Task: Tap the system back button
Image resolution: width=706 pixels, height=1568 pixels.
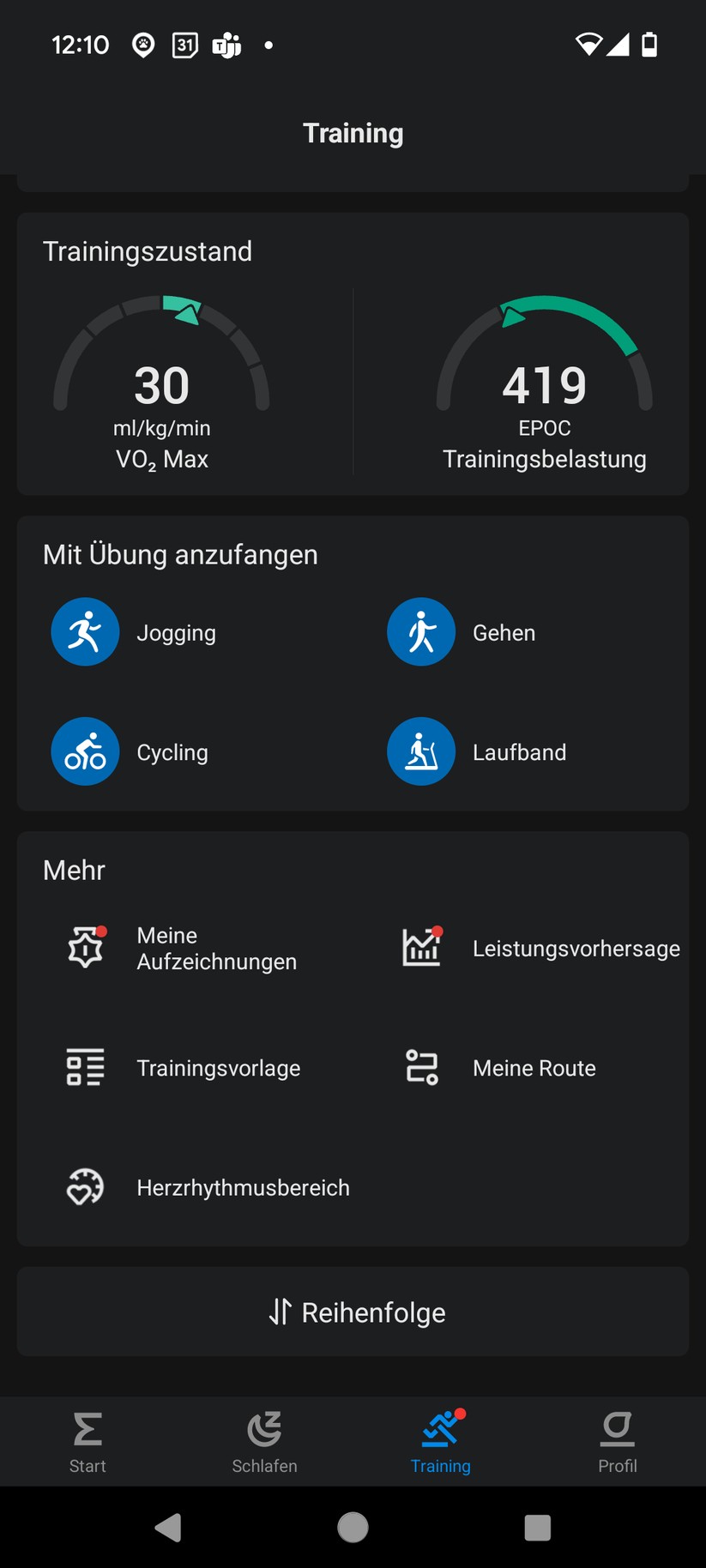Action: tap(168, 1528)
